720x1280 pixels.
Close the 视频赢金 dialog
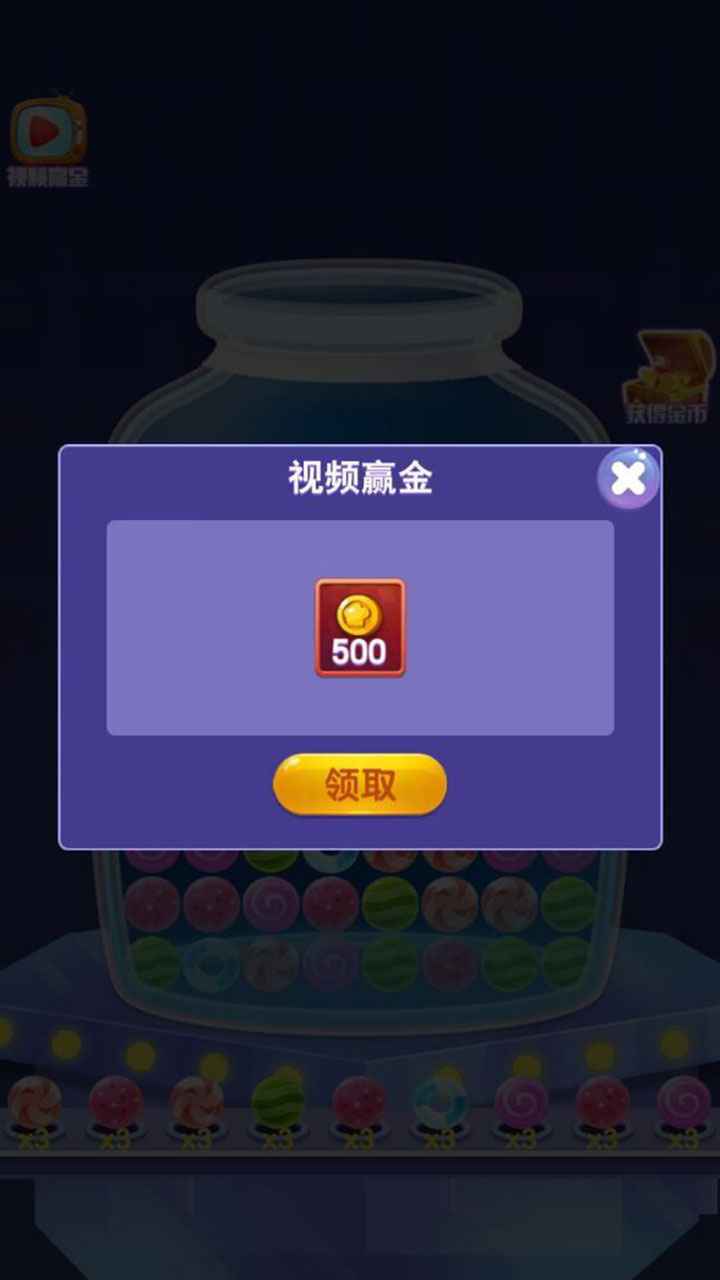[x=628, y=480]
